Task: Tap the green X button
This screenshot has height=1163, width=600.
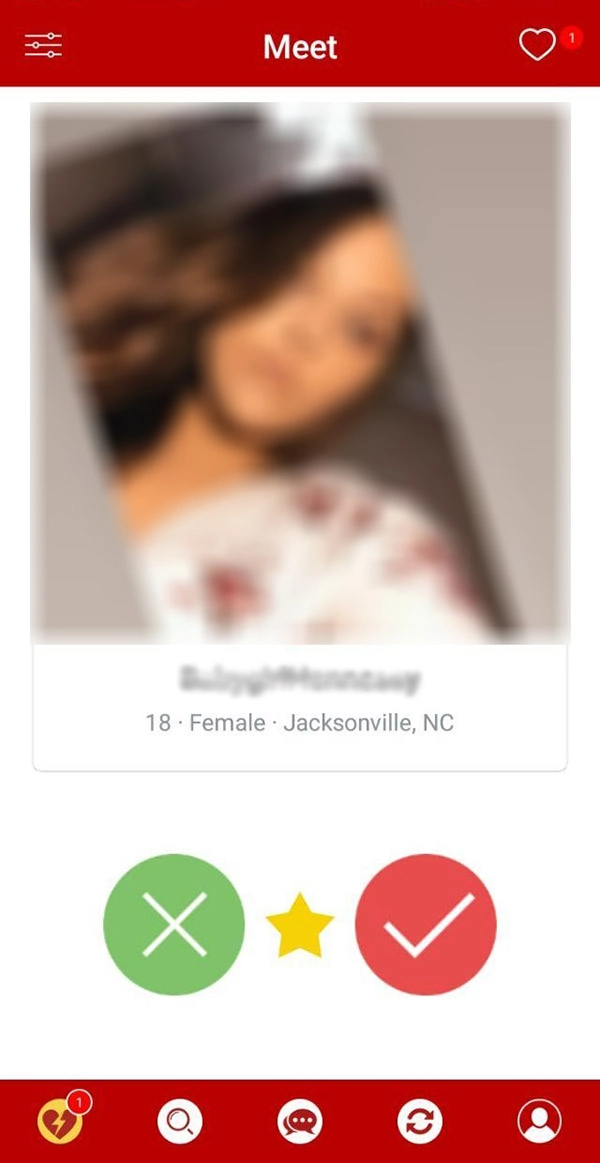Action: point(174,924)
